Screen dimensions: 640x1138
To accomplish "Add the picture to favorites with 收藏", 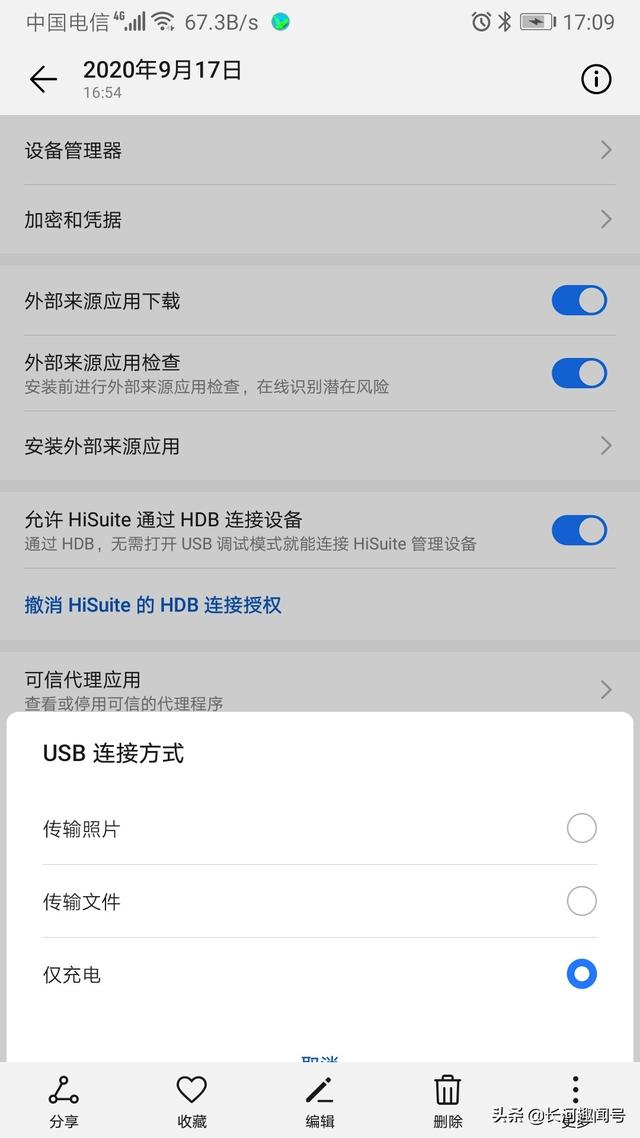I will coord(192,1101).
